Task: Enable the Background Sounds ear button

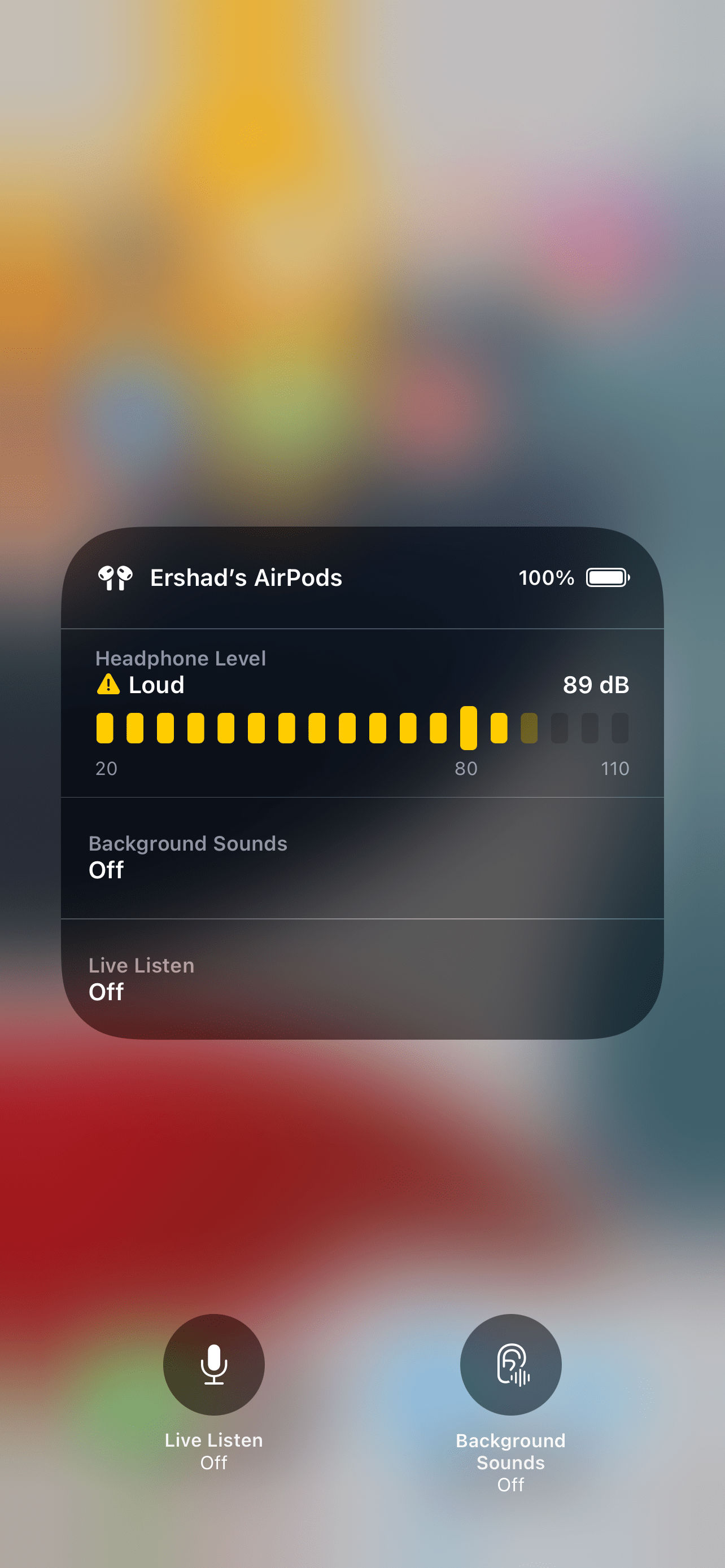Action: [x=511, y=1364]
